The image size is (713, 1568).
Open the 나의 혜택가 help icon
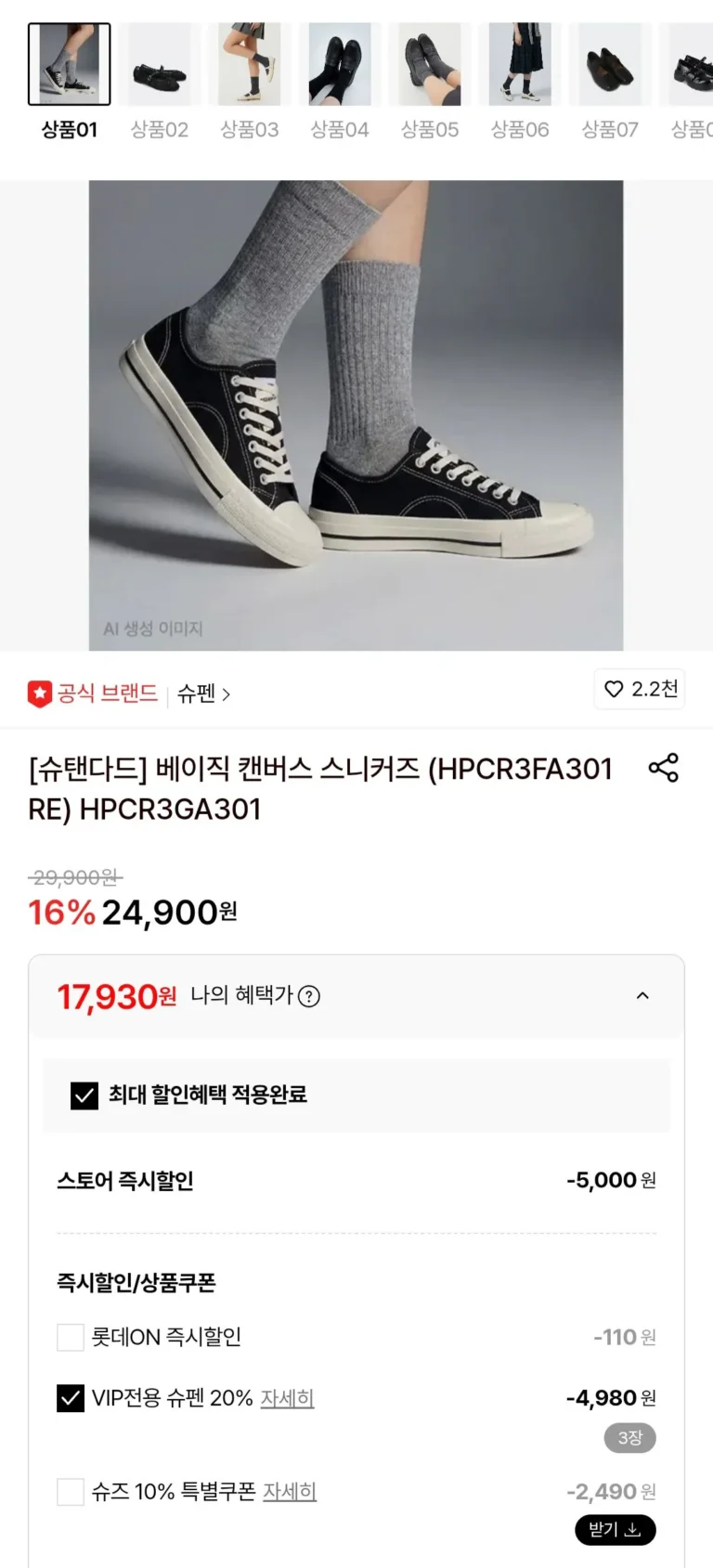point(309,996)
